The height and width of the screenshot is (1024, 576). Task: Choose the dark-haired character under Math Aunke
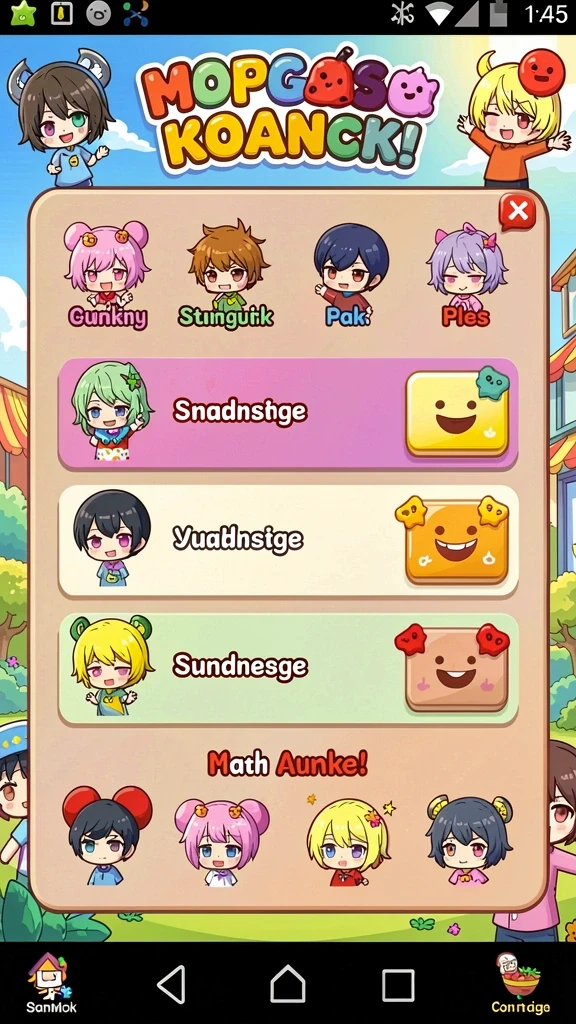pyautogui.click(x=469, y=839)
